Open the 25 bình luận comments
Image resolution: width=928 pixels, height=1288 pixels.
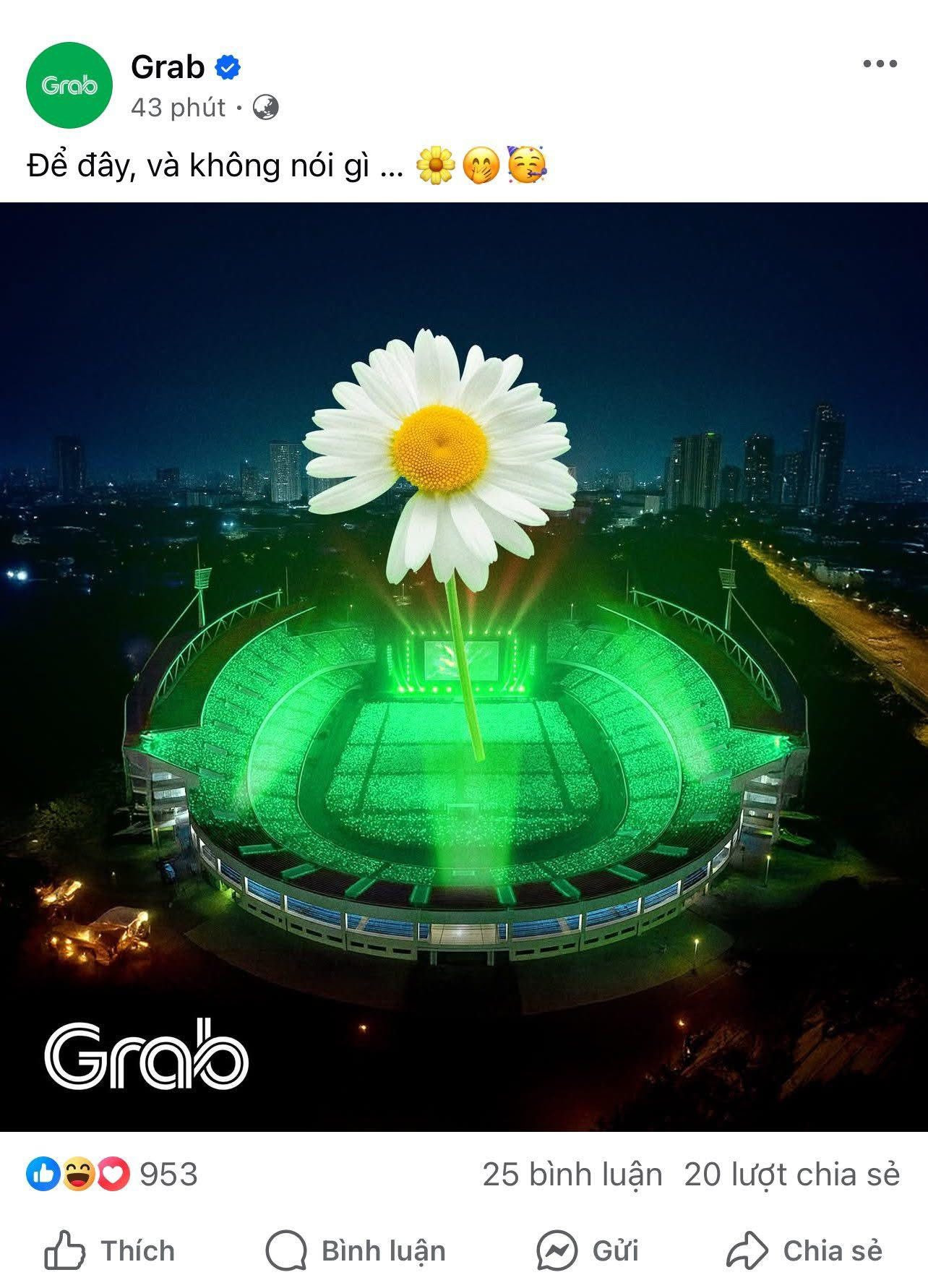pos(572,1175)
